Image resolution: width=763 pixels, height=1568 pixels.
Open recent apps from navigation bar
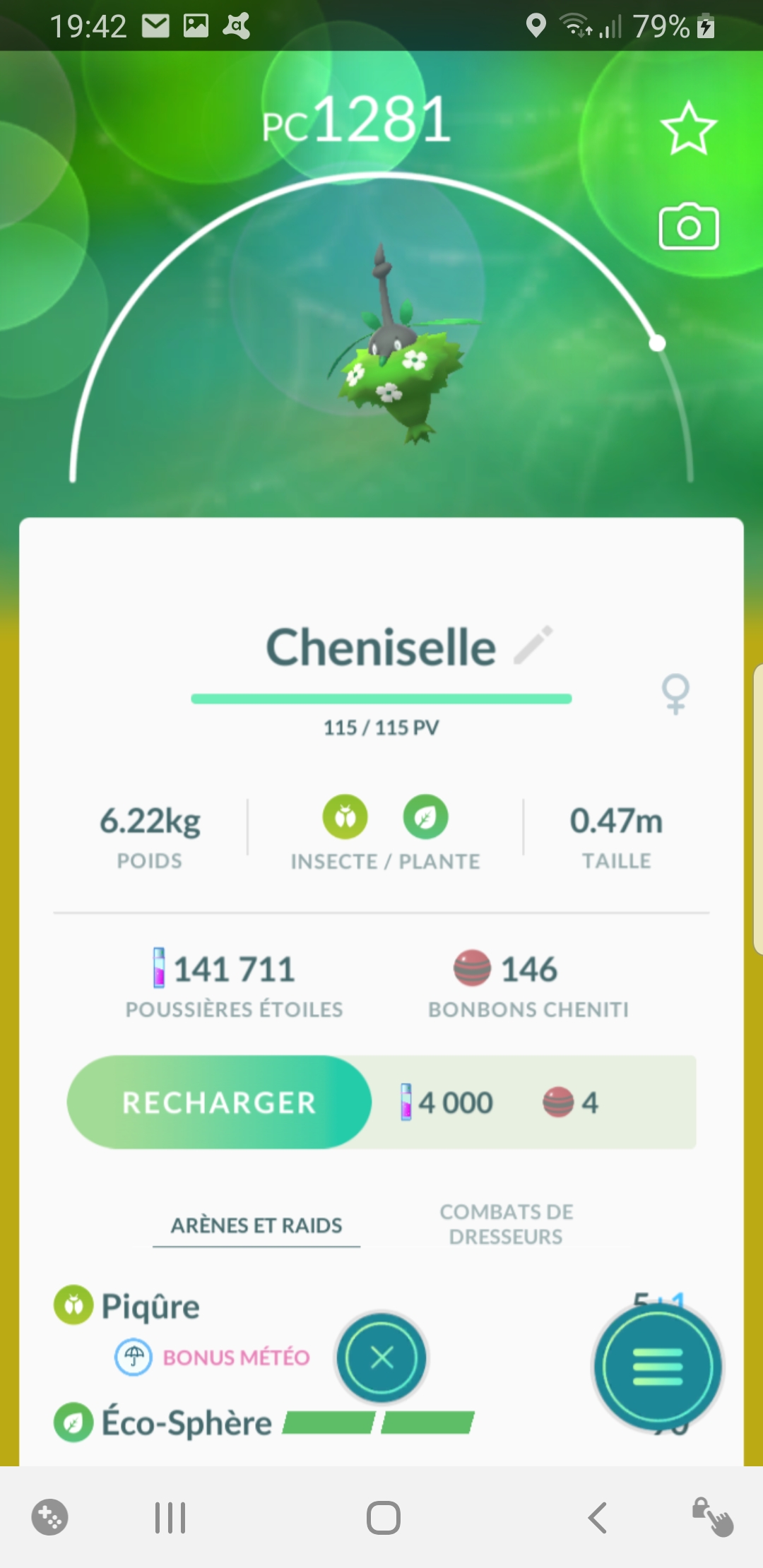tap(170, 1517)
